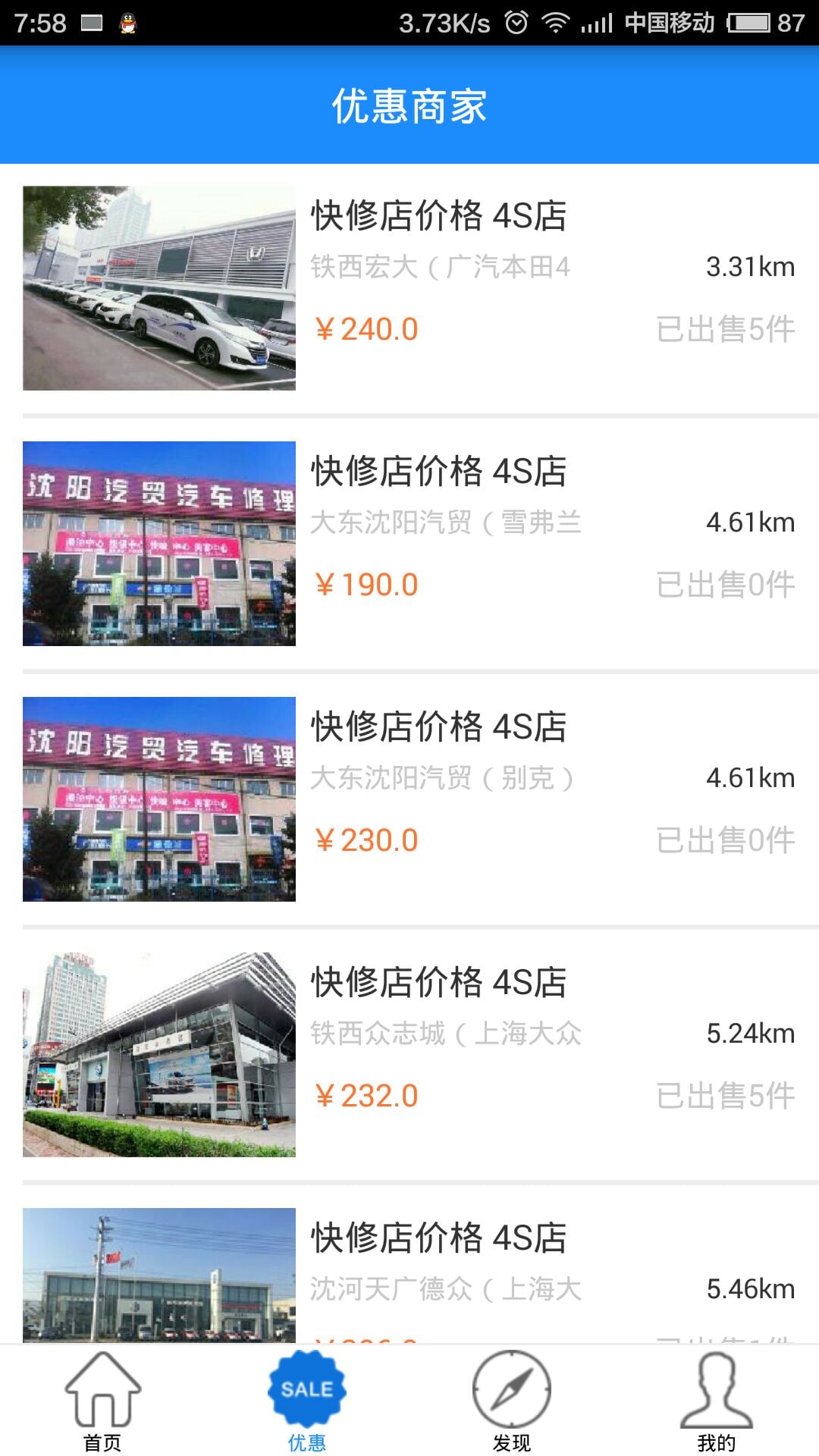Tap the Honda dealership photo thumbnail

pos(159,288)
